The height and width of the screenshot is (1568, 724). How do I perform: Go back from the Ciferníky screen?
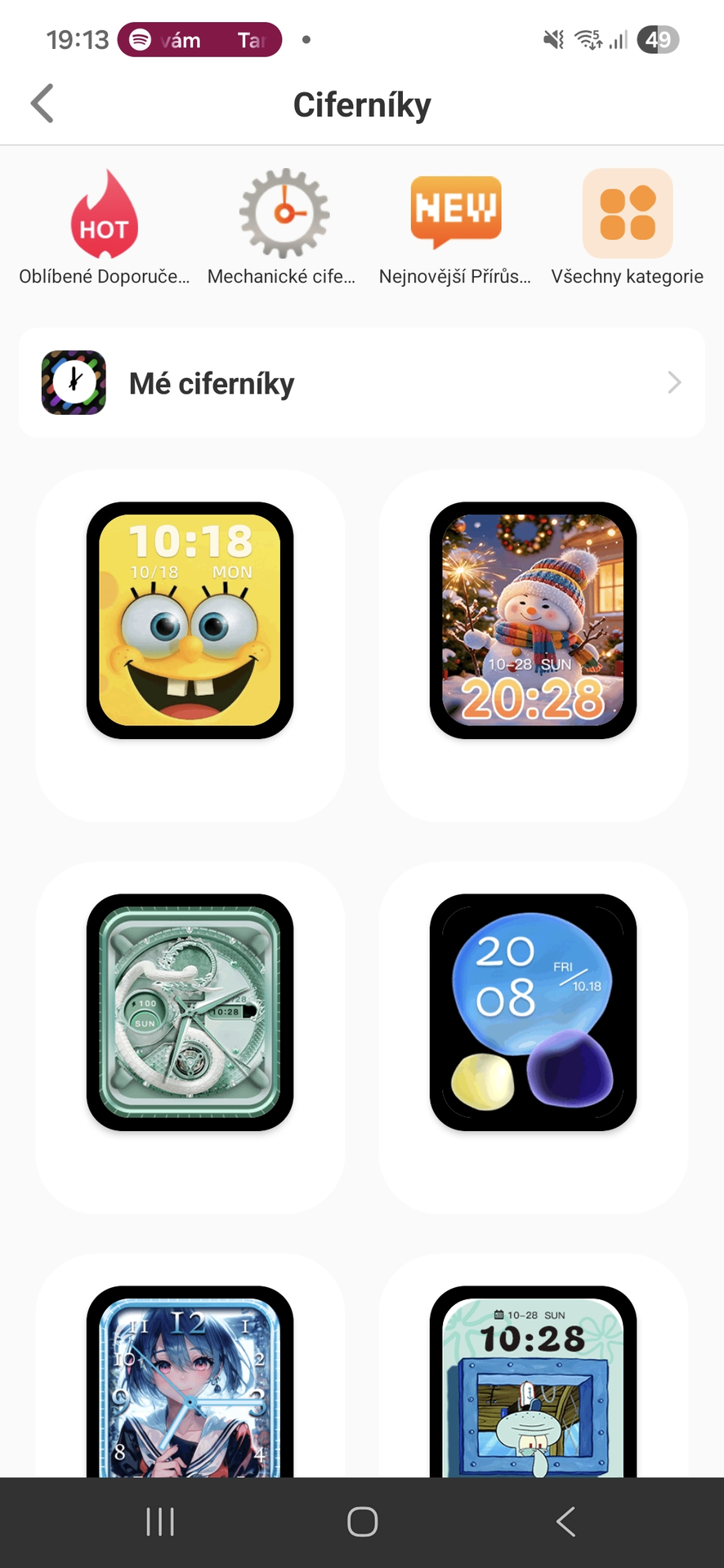click(x=42, y=104)
